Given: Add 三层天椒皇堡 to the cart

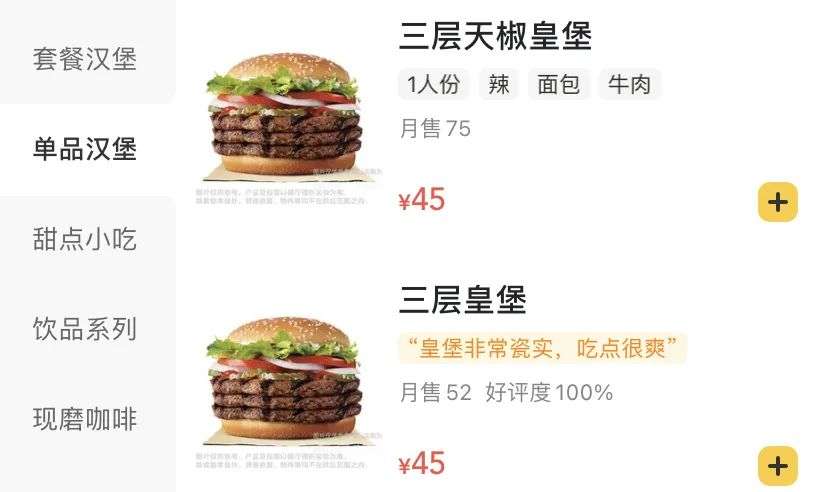Looking at the screenshot, I should tap(777, 203).
